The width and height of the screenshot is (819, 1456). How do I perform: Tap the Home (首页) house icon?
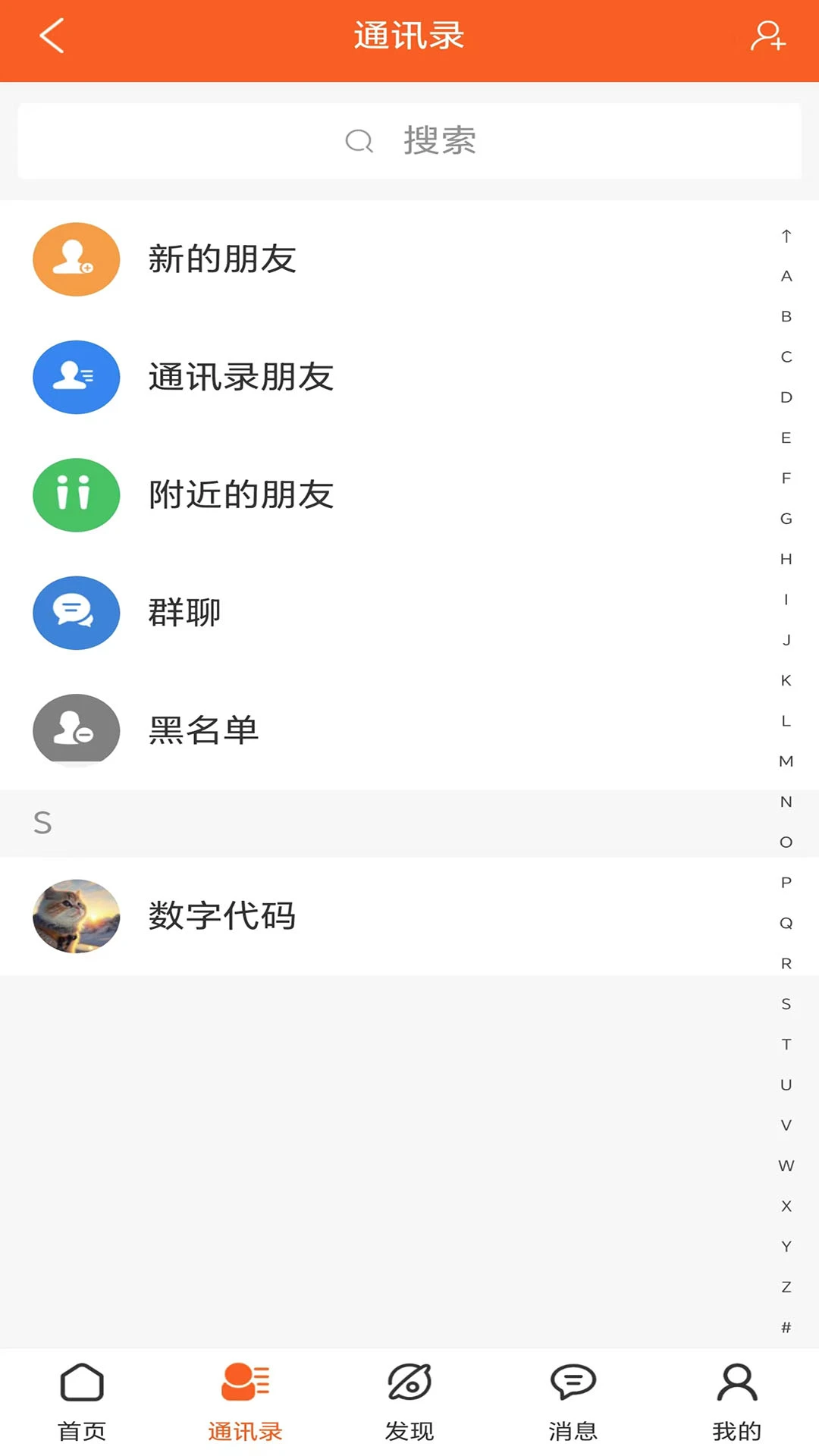(x=82, y=1382)
